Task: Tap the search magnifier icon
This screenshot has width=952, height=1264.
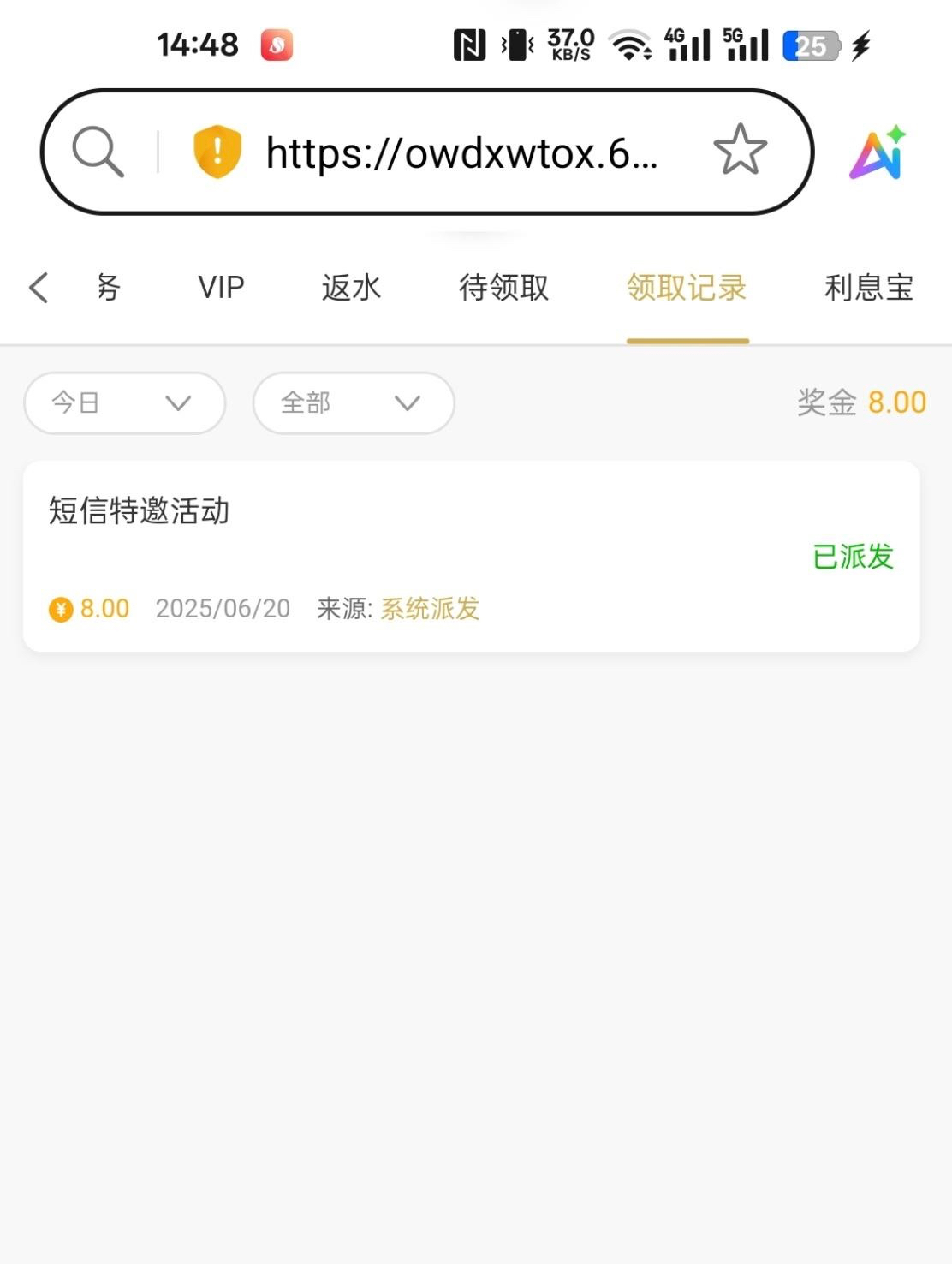Action: pyautogui.click(x=98, y=152)
